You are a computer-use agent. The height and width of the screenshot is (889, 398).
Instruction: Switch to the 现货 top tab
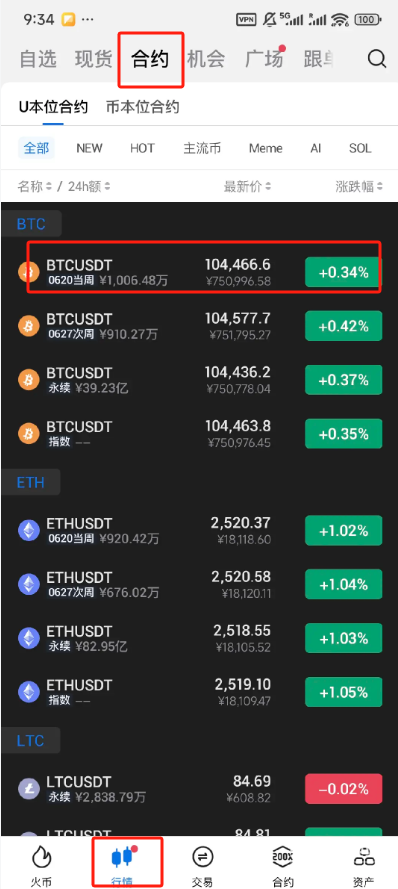pos(94,59)
